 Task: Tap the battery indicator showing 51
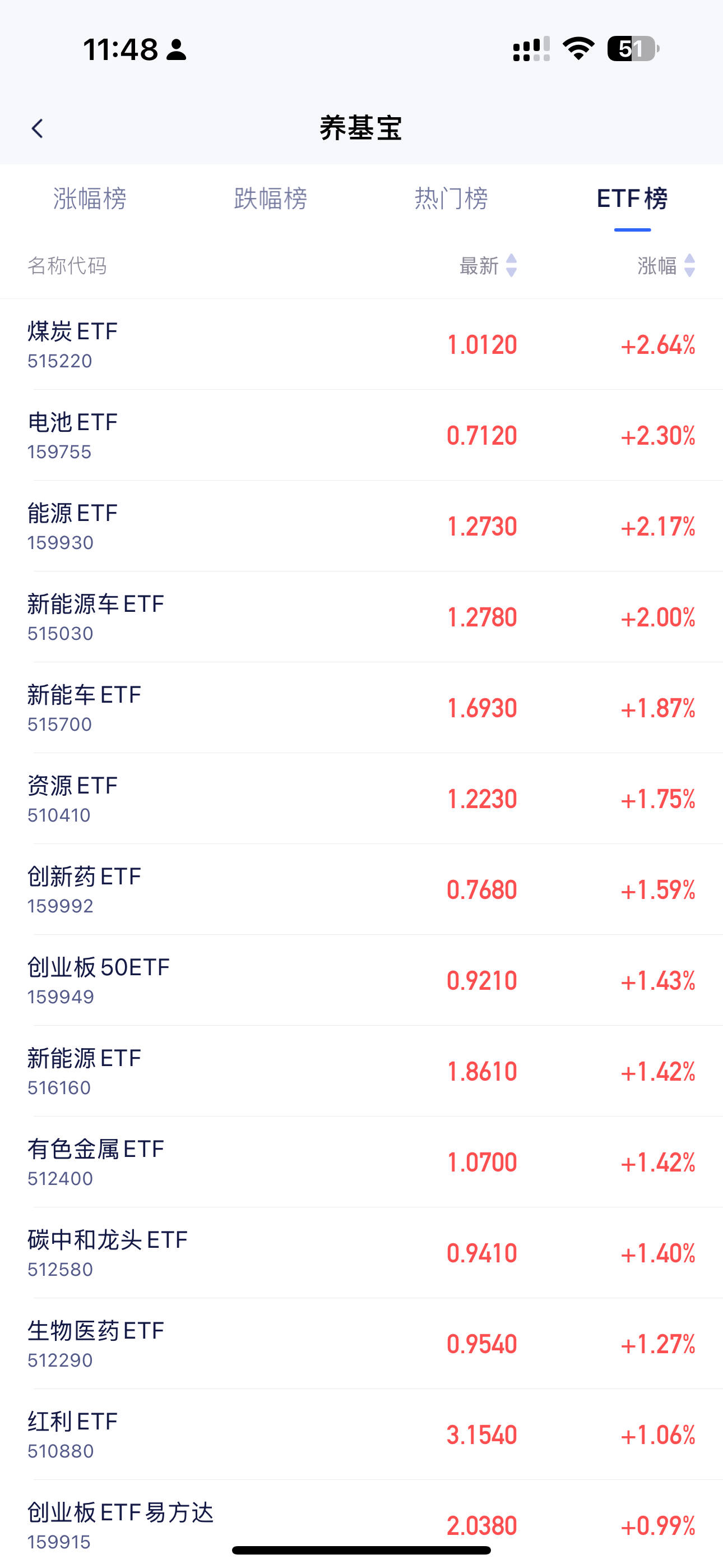click(x=631, y=50)
